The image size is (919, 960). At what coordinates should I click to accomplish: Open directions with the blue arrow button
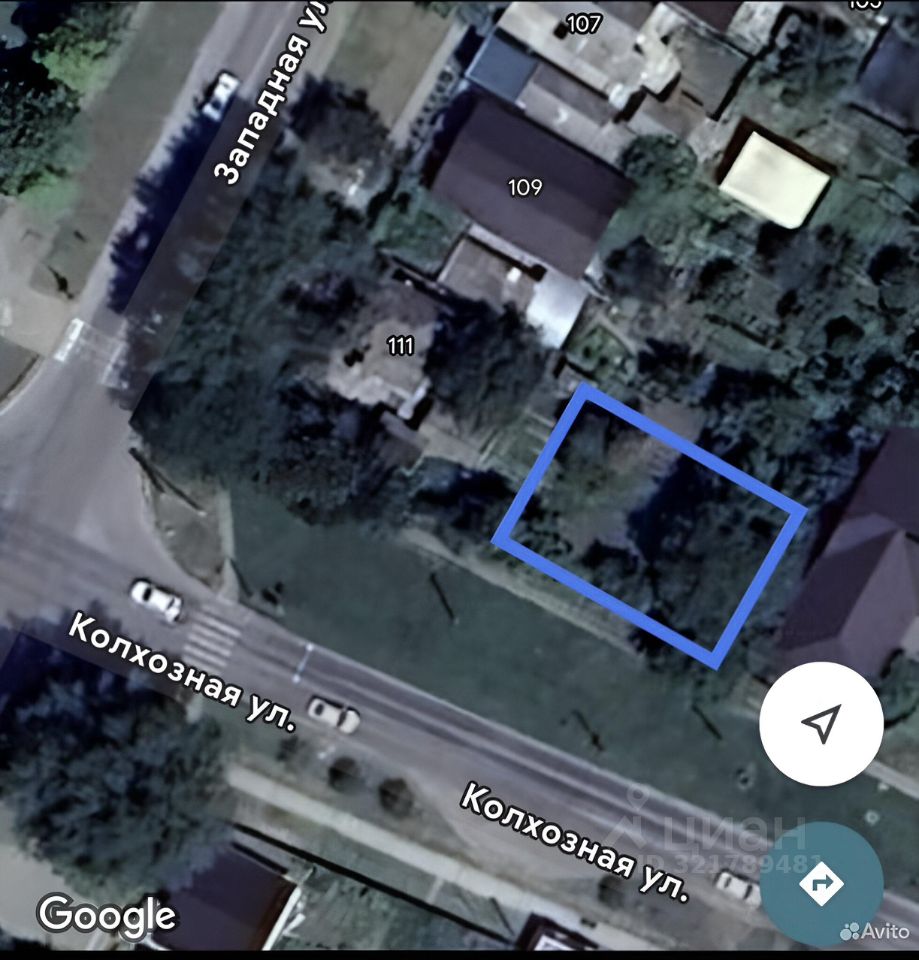[x=821, y=884]
